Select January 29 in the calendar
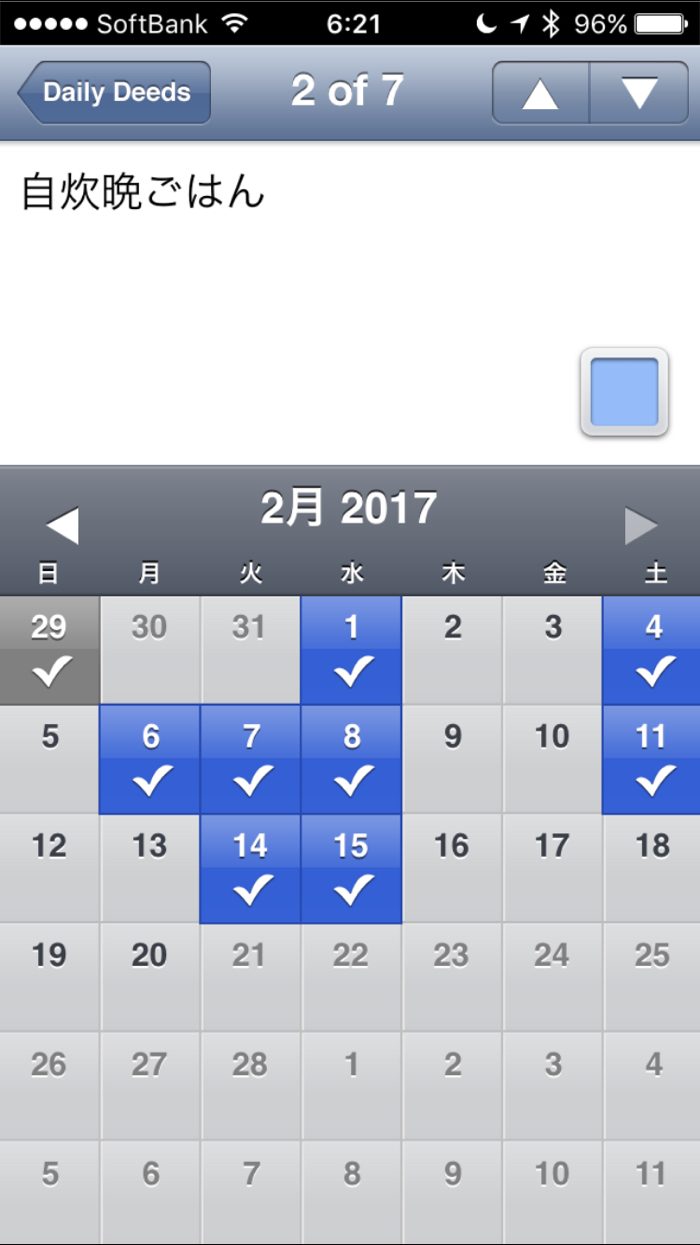Screen dimensions: 700x1245 49,650
